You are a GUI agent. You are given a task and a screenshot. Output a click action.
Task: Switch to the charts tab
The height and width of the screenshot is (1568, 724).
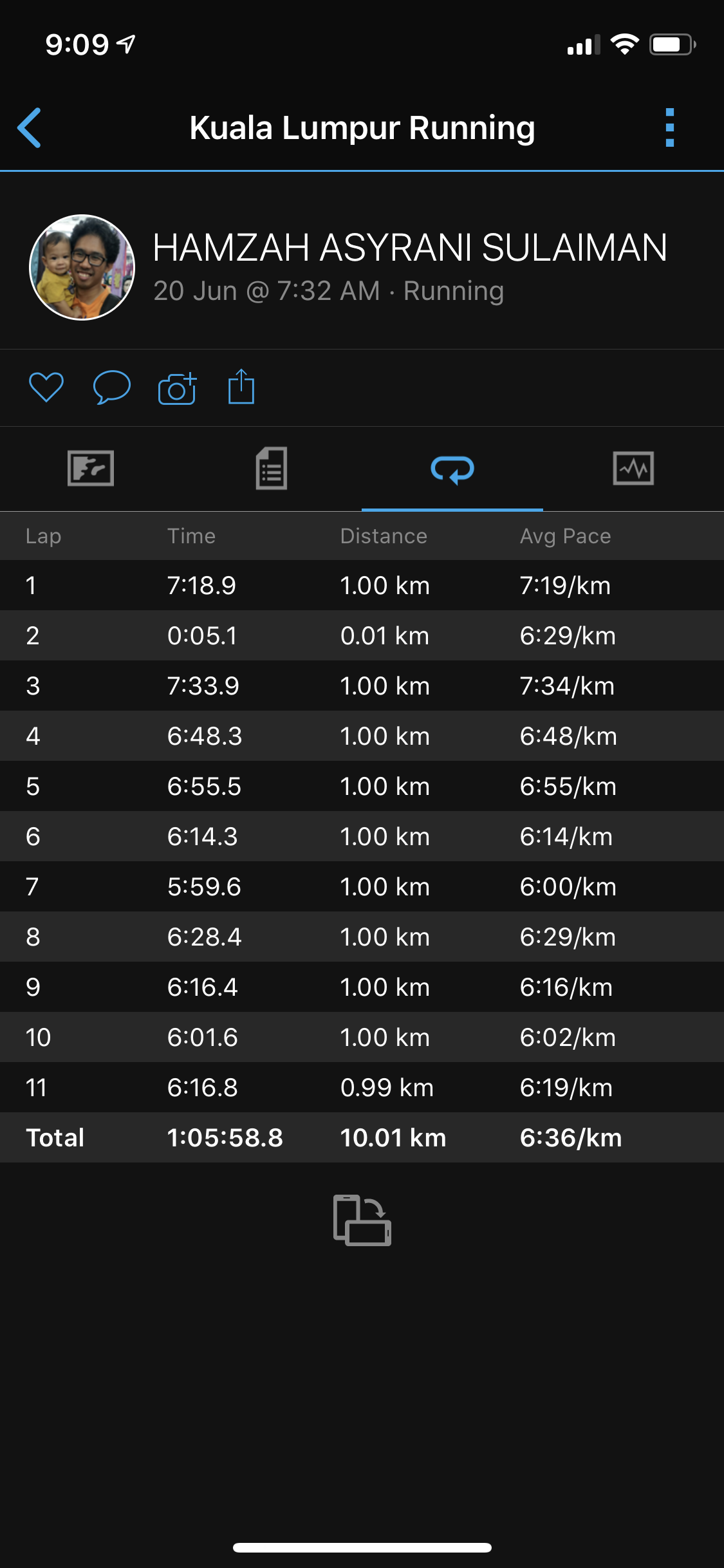pos(633,469)
